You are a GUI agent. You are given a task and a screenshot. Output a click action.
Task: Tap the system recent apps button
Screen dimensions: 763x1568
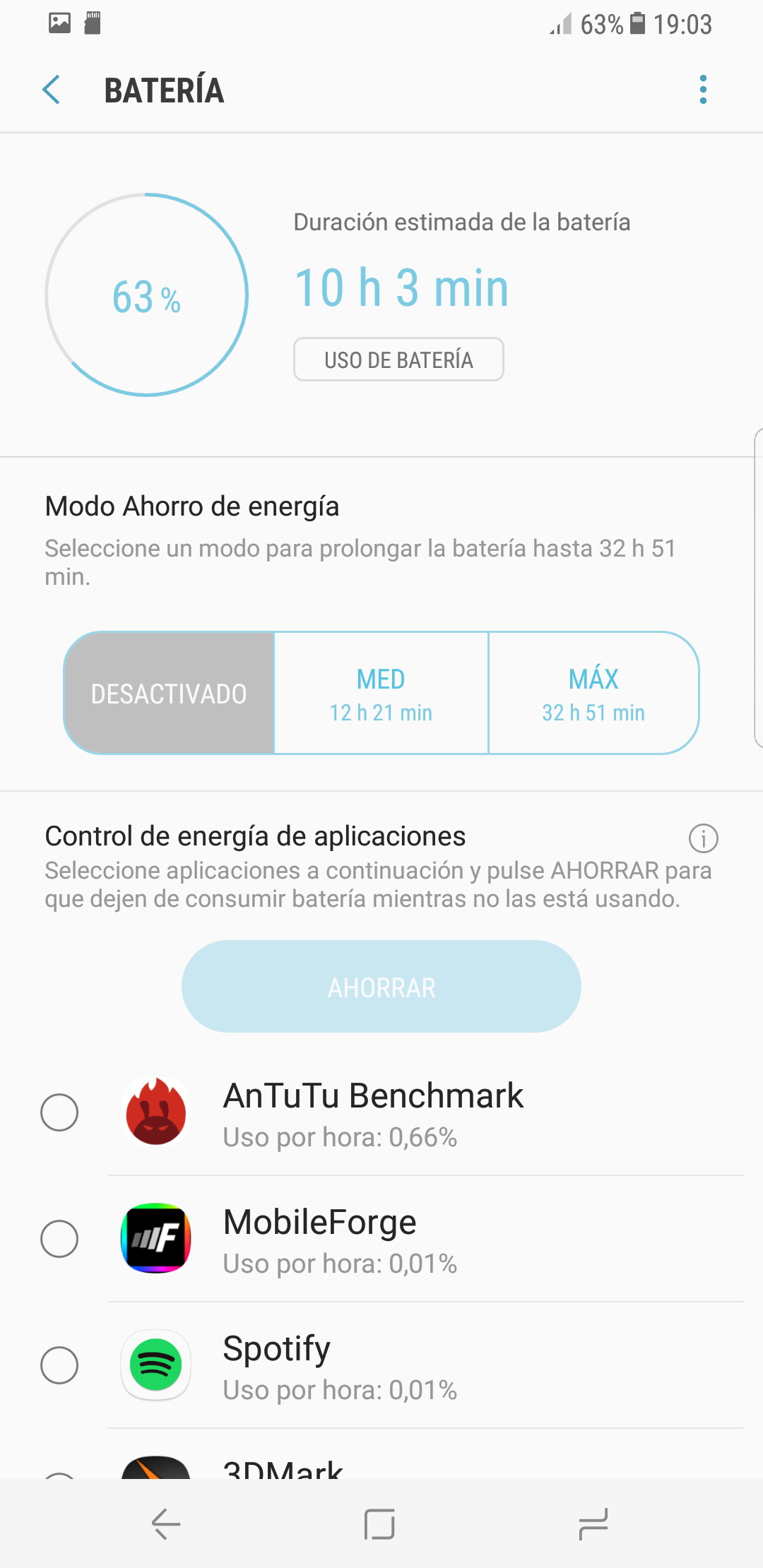click(593, 1524)
